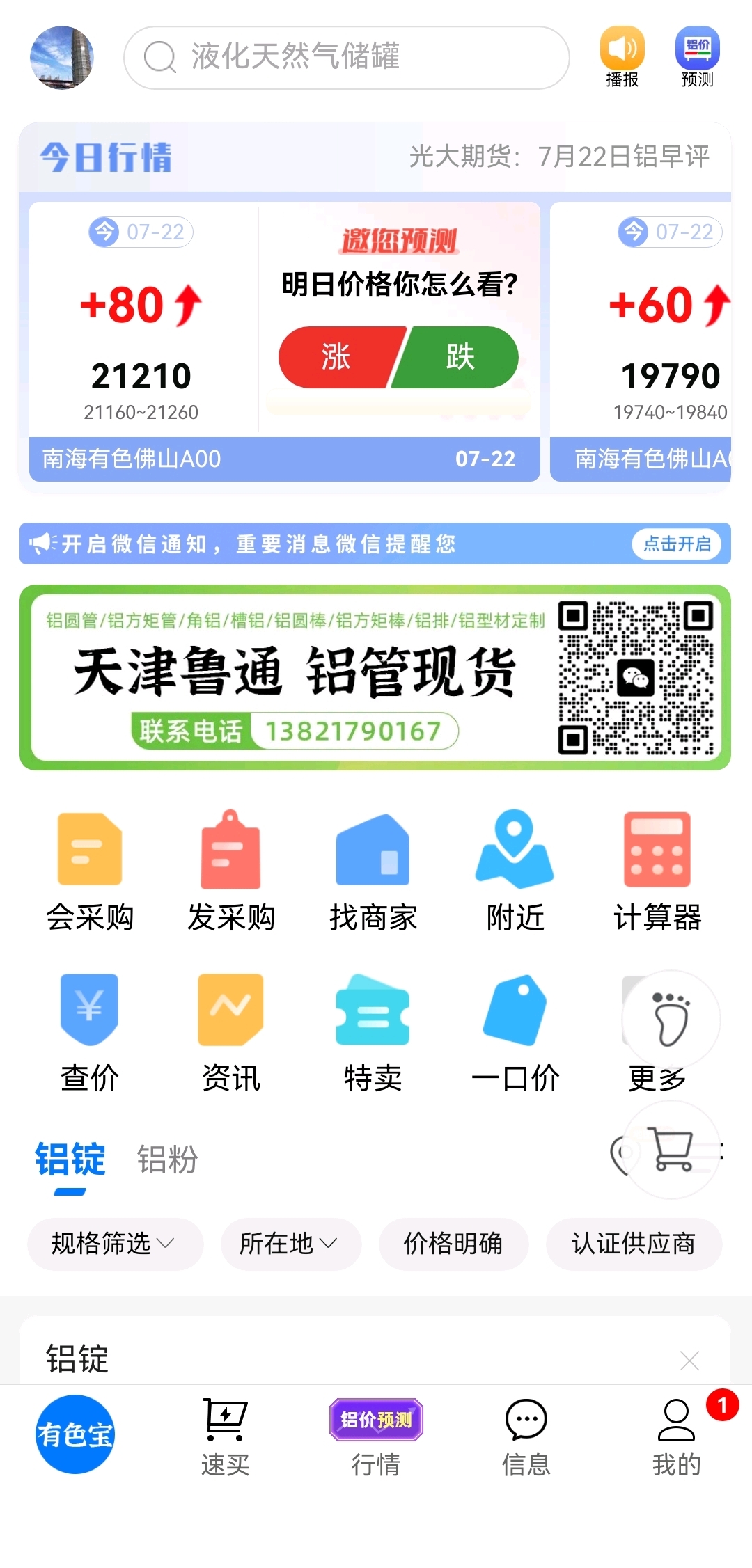Screen dimensions: 752x1568
Task: Tap the profile avatar
Action: pyautogui.click(x=62, y=58)
